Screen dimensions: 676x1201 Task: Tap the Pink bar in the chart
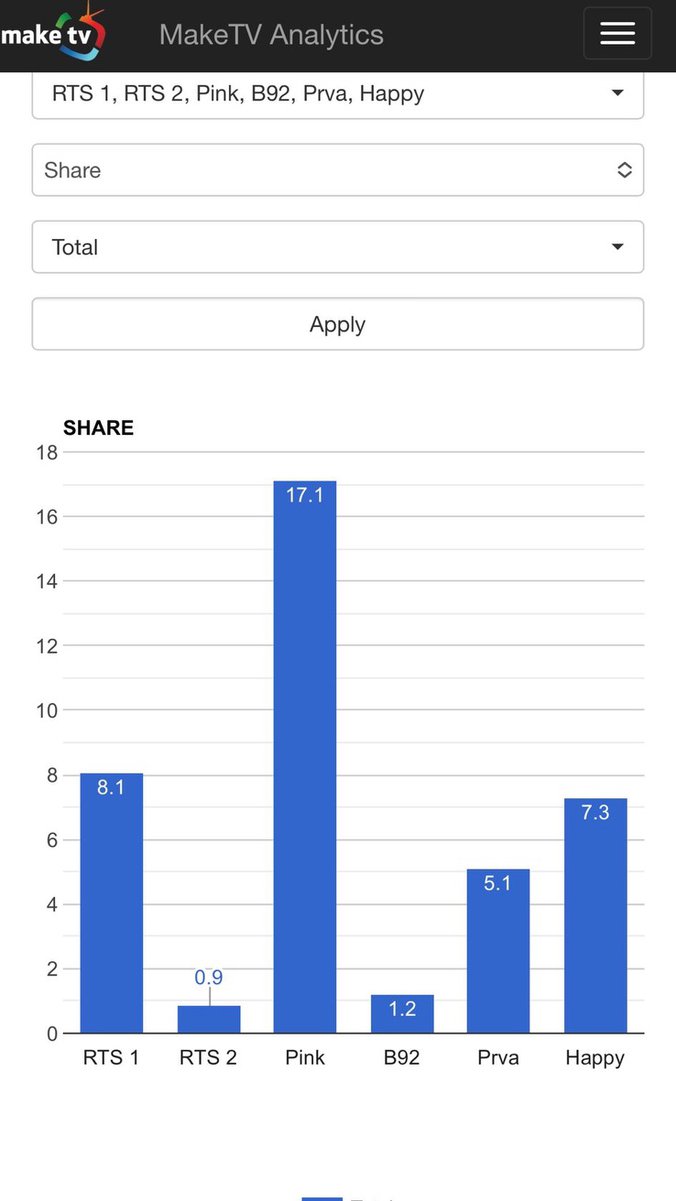[305, 757]
